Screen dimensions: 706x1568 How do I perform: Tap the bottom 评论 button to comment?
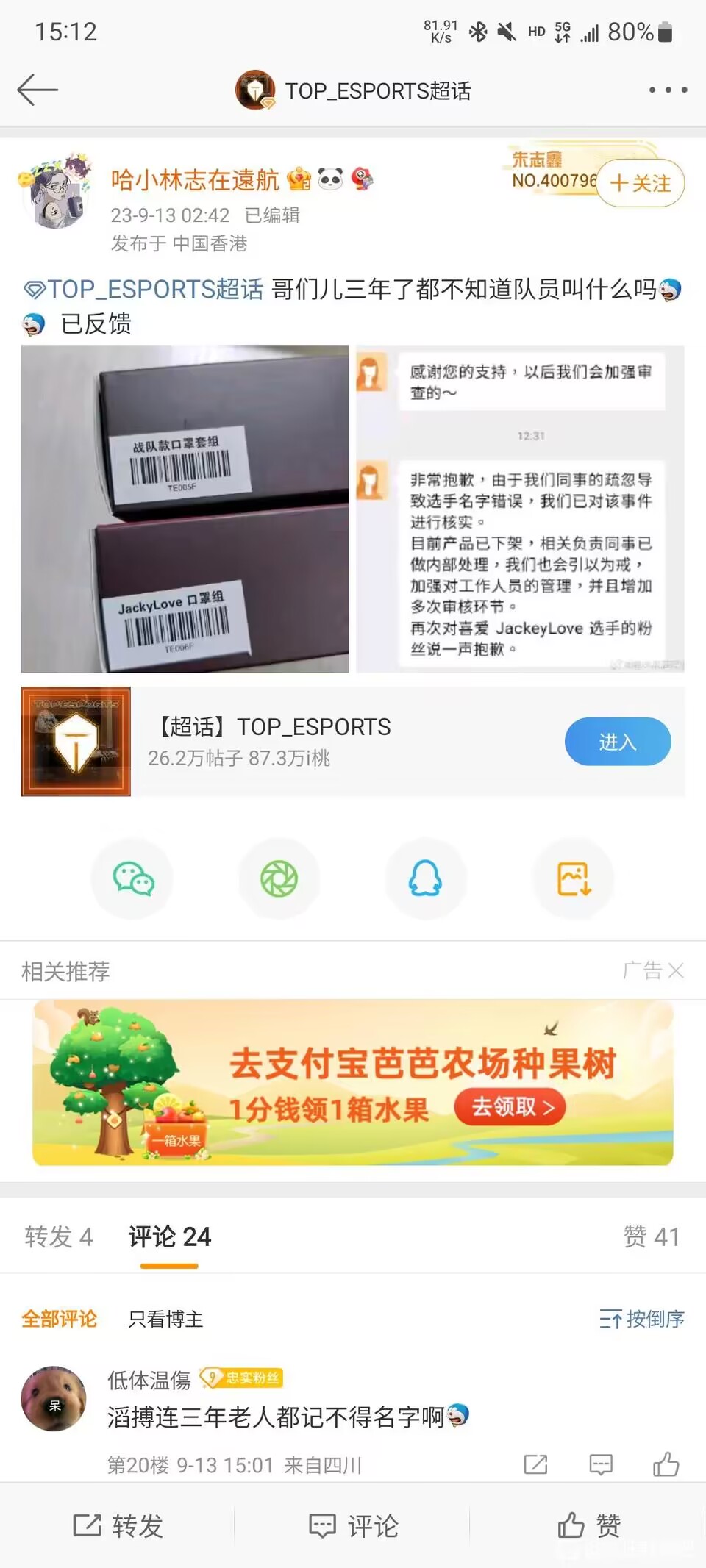coord(353,1526)
